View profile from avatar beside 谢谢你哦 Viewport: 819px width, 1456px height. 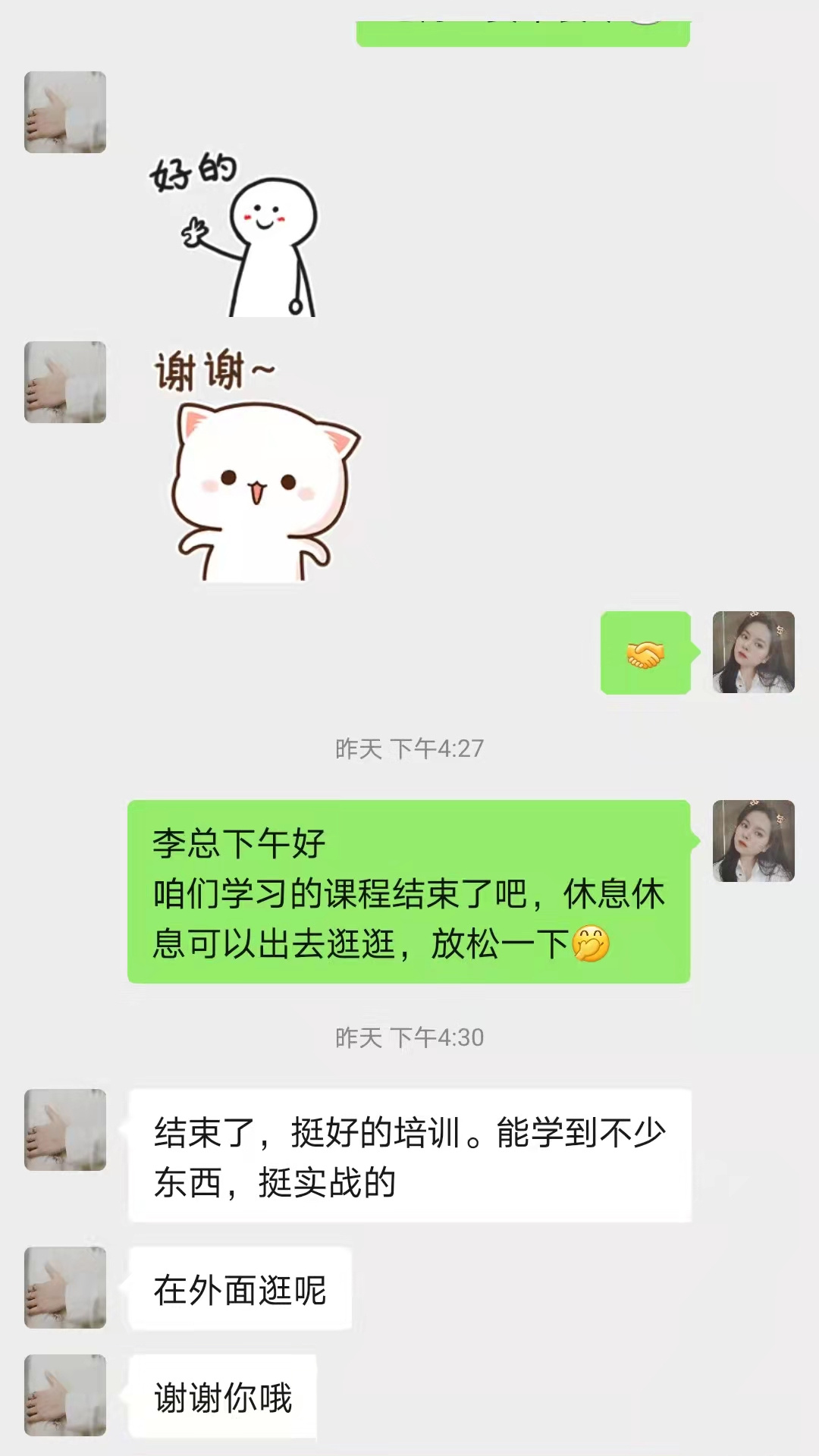pyautogui.click(x=65, y=1395)
